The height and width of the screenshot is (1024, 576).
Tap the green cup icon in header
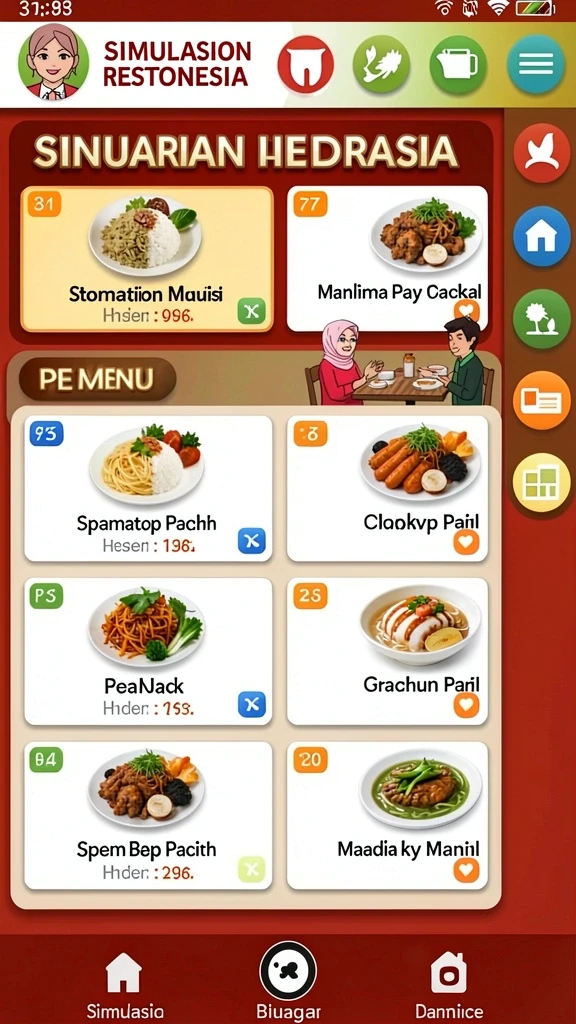coord(458,64)
